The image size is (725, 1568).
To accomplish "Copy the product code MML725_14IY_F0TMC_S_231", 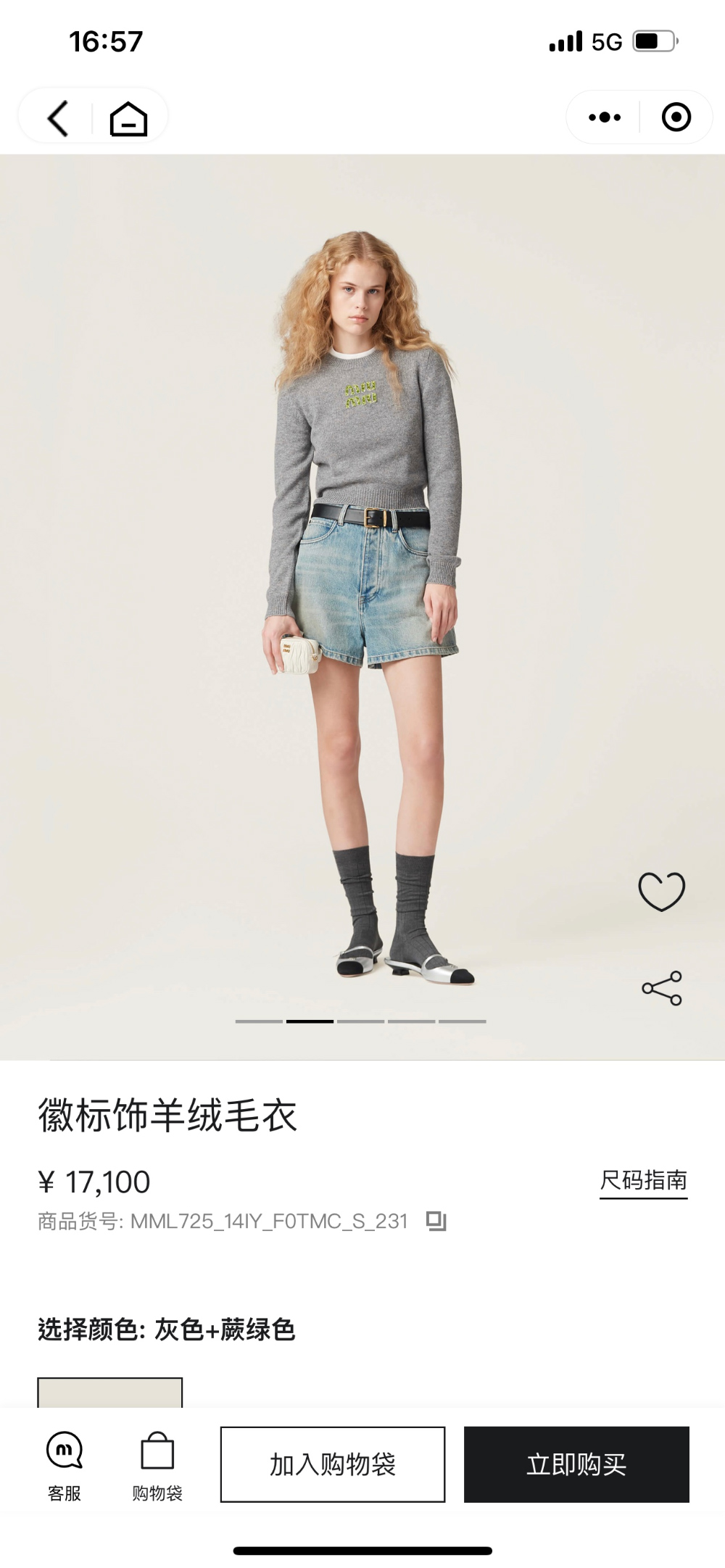I will (436, 1221).
